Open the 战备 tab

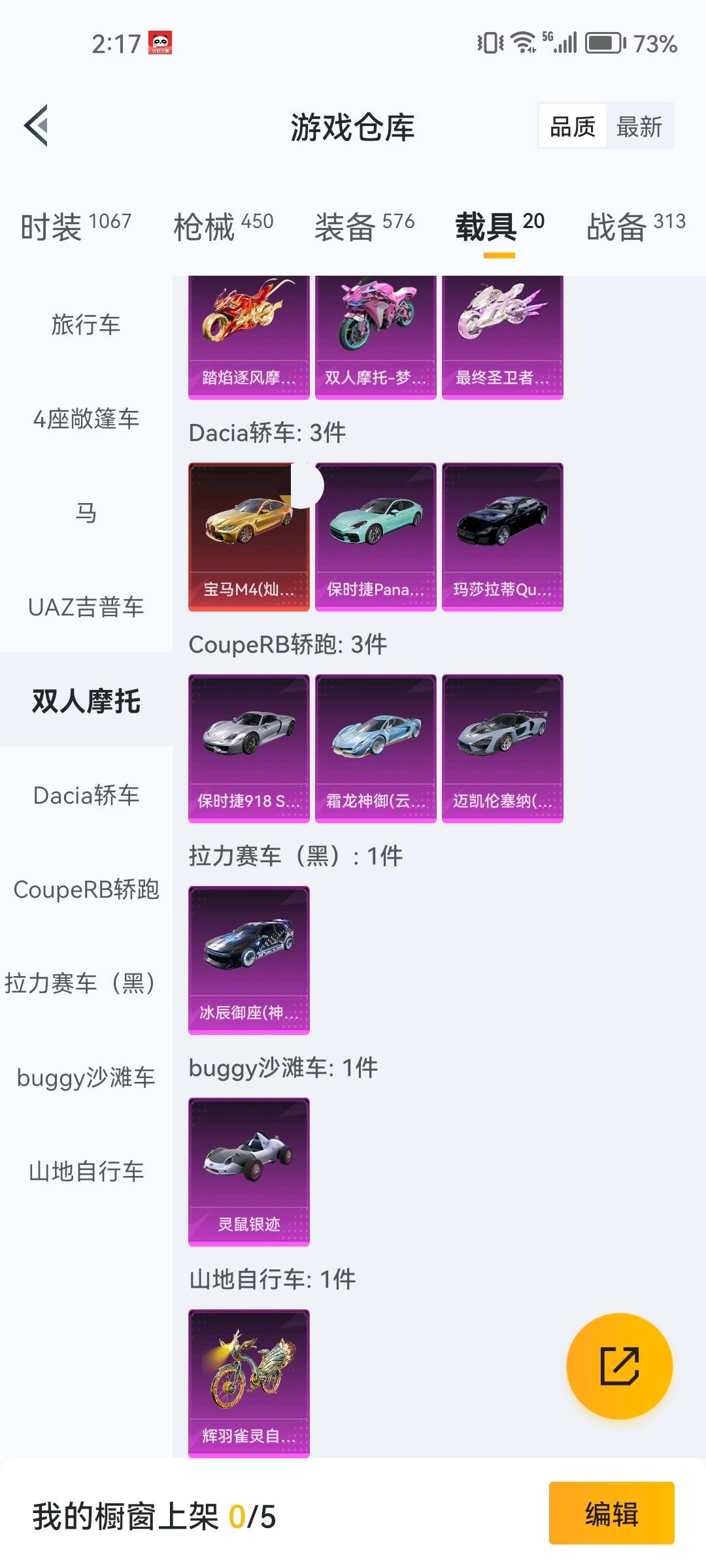[635, 226]
